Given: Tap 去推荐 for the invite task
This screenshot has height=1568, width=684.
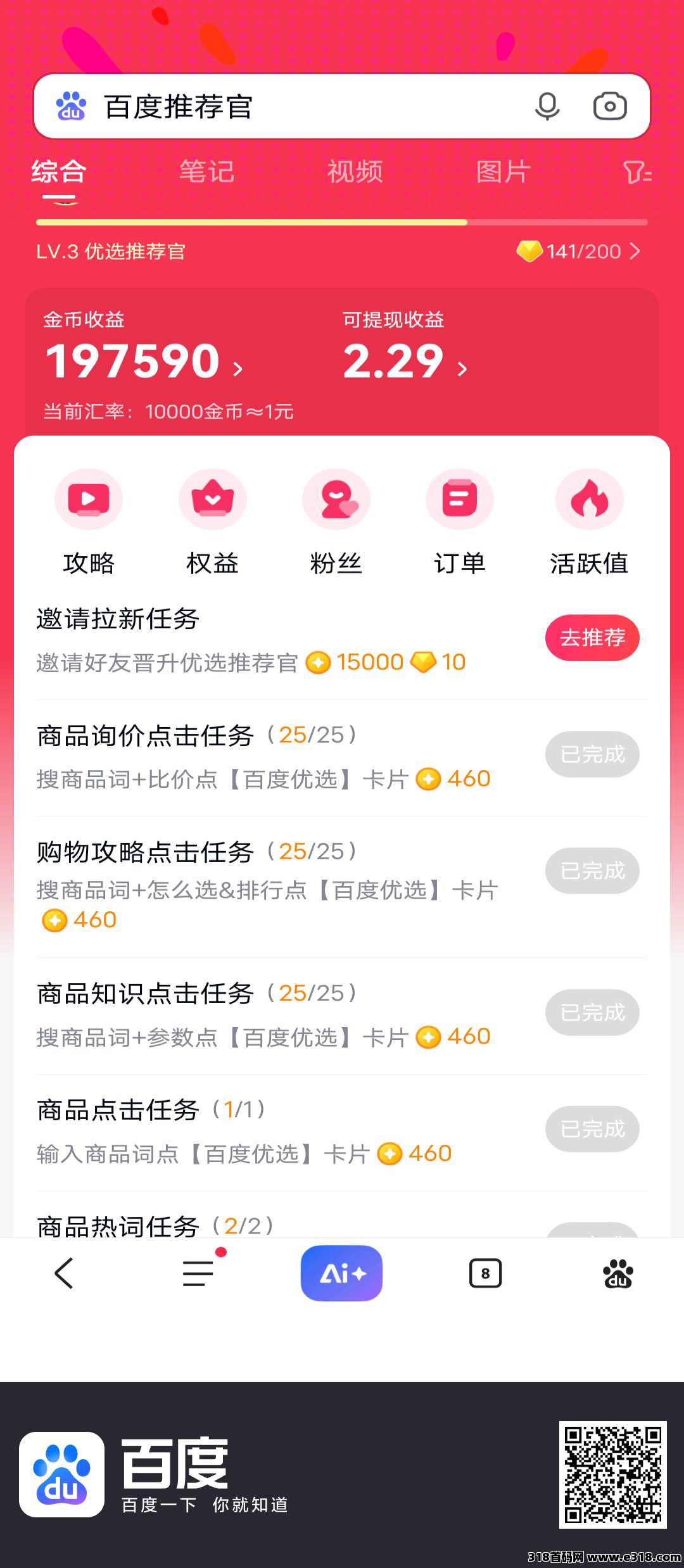Looking at the screenshot, I should [x=592, y=638].
